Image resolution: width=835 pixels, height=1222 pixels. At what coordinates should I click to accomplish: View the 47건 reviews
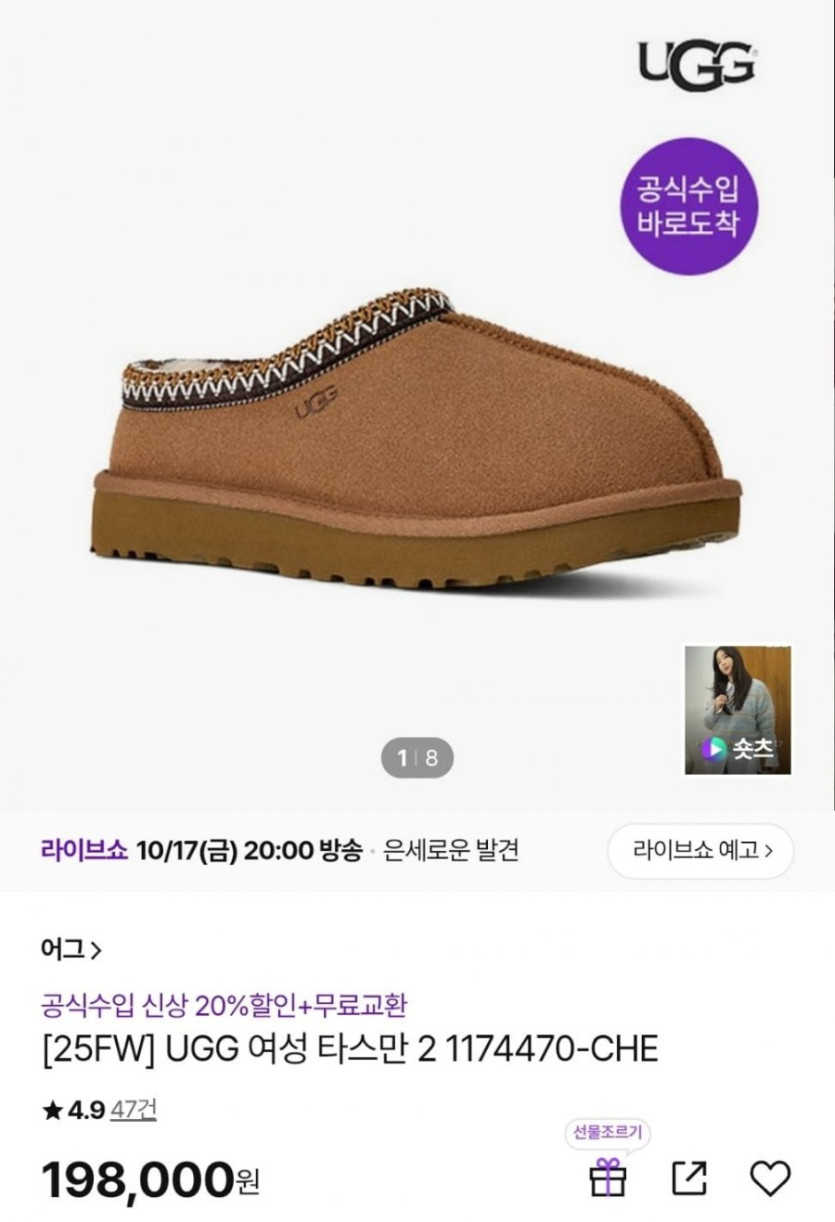(x=133, y=1110)
